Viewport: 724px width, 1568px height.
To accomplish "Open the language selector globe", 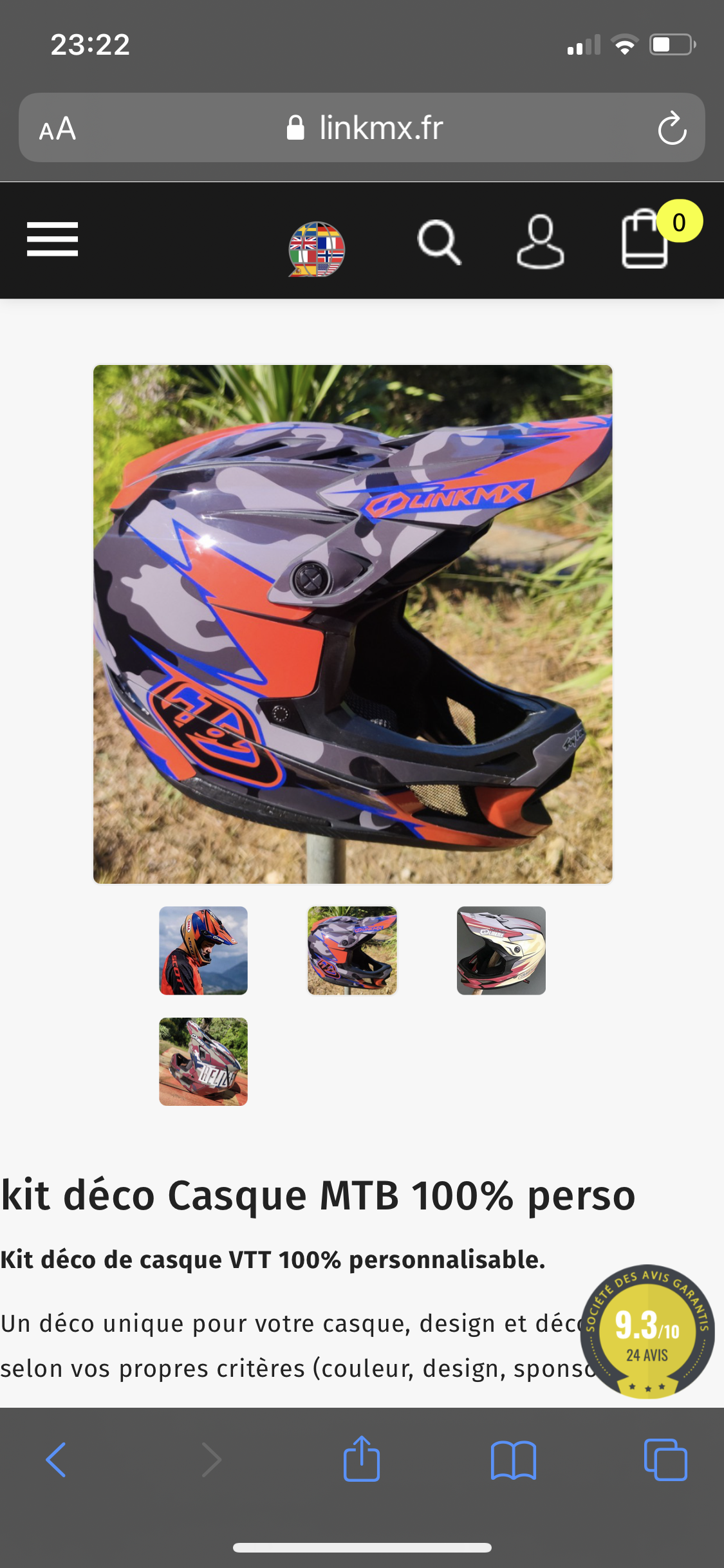I will click(317, 248).
